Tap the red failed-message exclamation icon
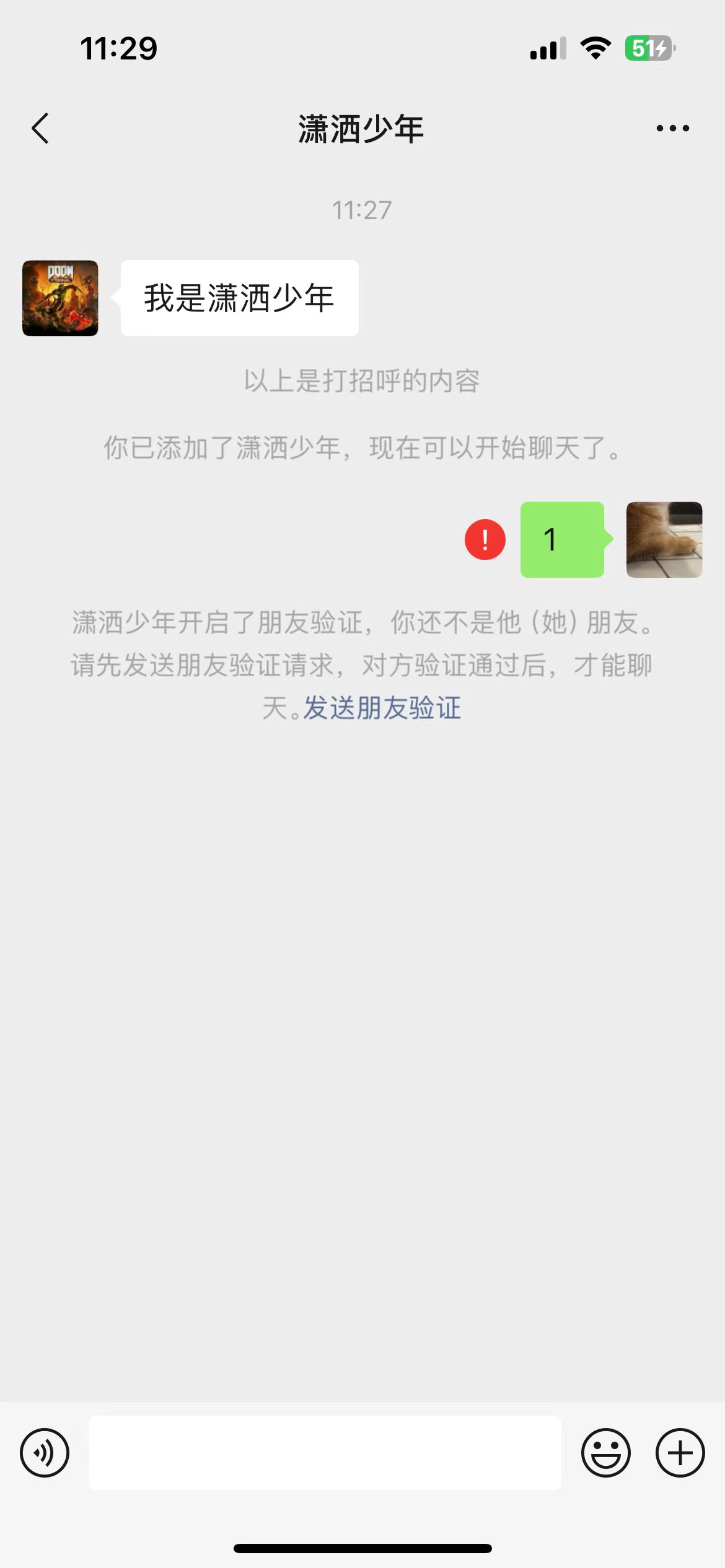The image size is (725, 1568). pos(485,539)
